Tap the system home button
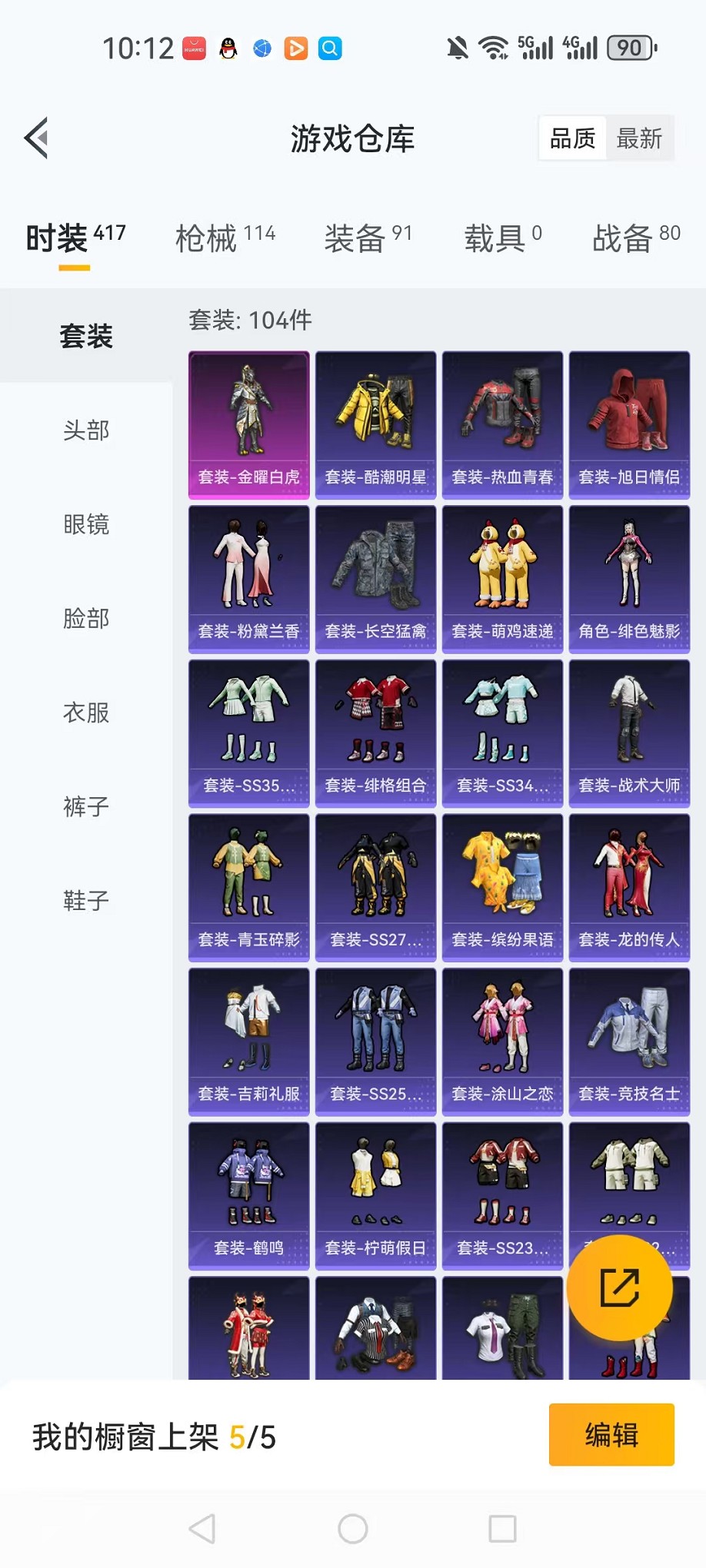This screenshot has height=1568, width=706. (x=353, y=1529)
